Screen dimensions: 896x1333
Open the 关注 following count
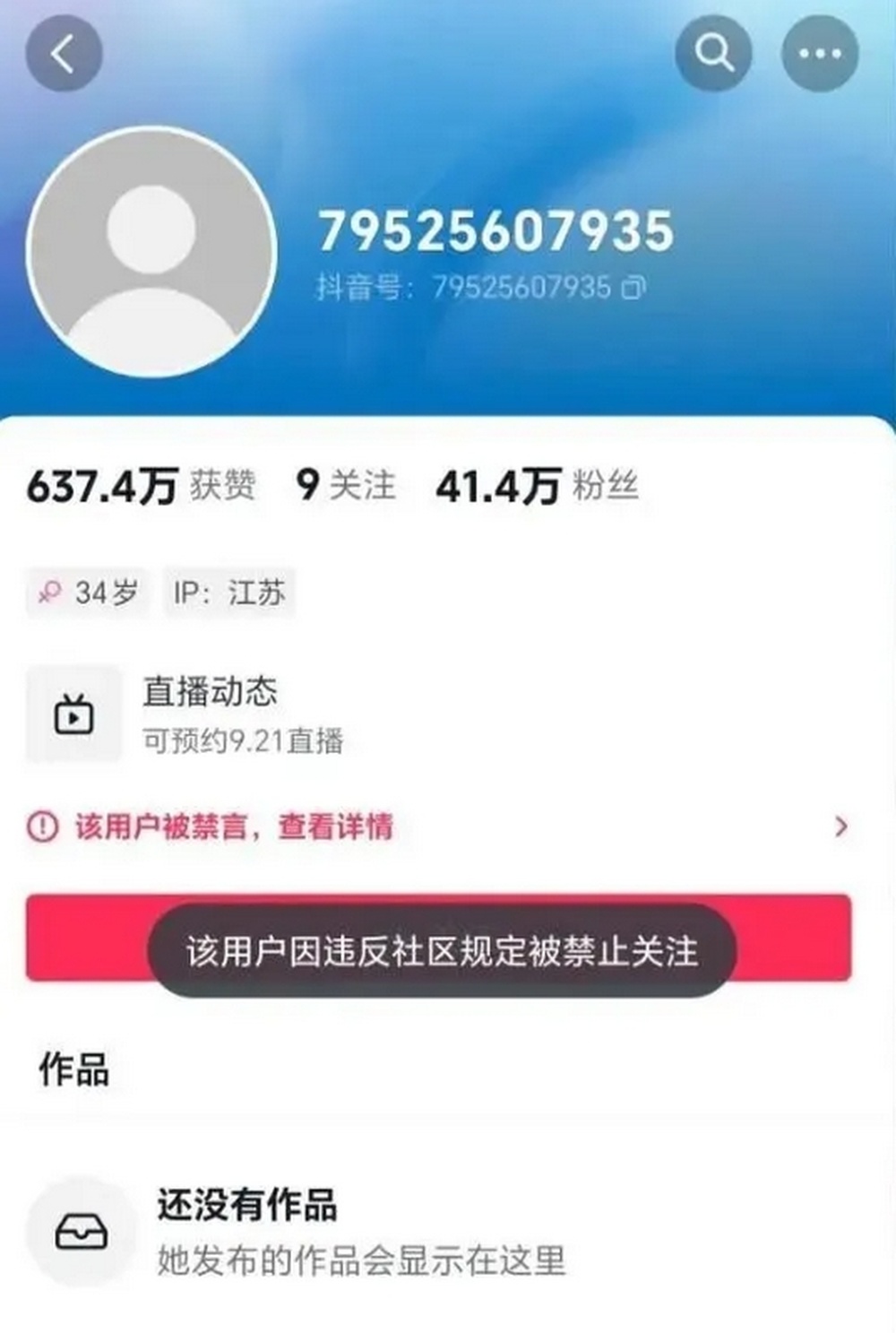click(346, 485)
